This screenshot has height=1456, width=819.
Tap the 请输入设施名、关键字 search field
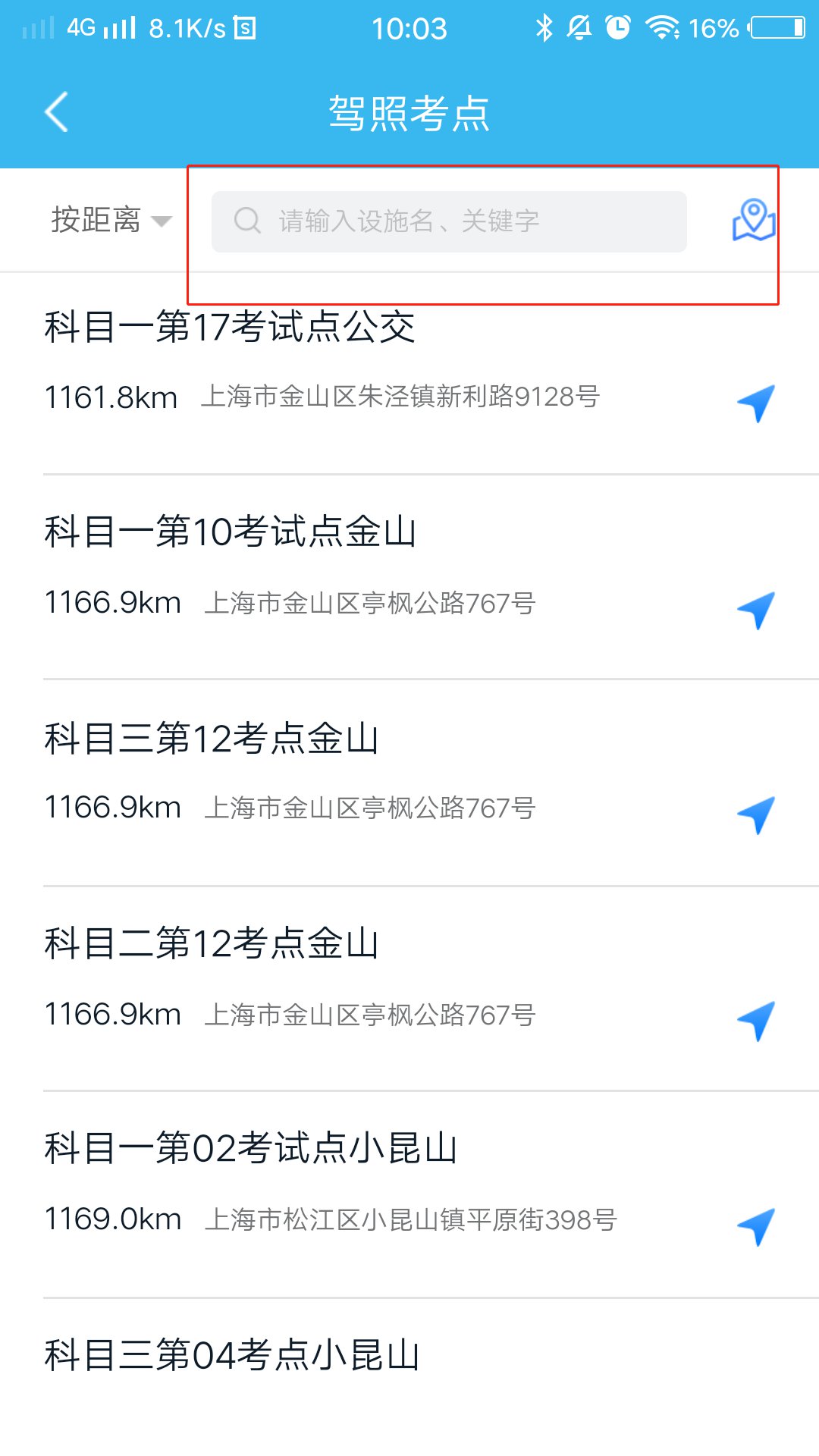pyautogui.click(x=449, y=221)
